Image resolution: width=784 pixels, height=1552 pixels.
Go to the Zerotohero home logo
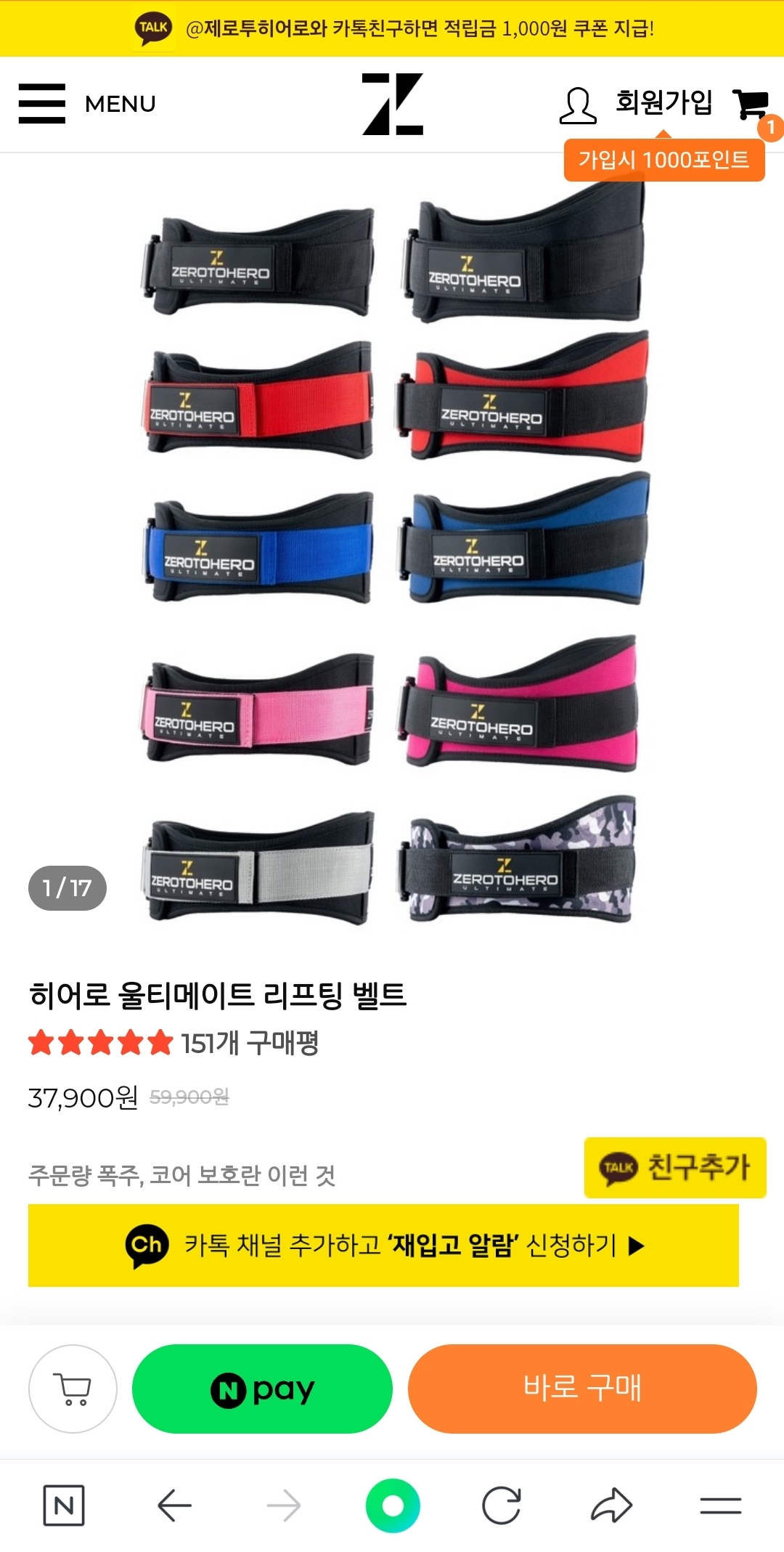tap(393, 104)
